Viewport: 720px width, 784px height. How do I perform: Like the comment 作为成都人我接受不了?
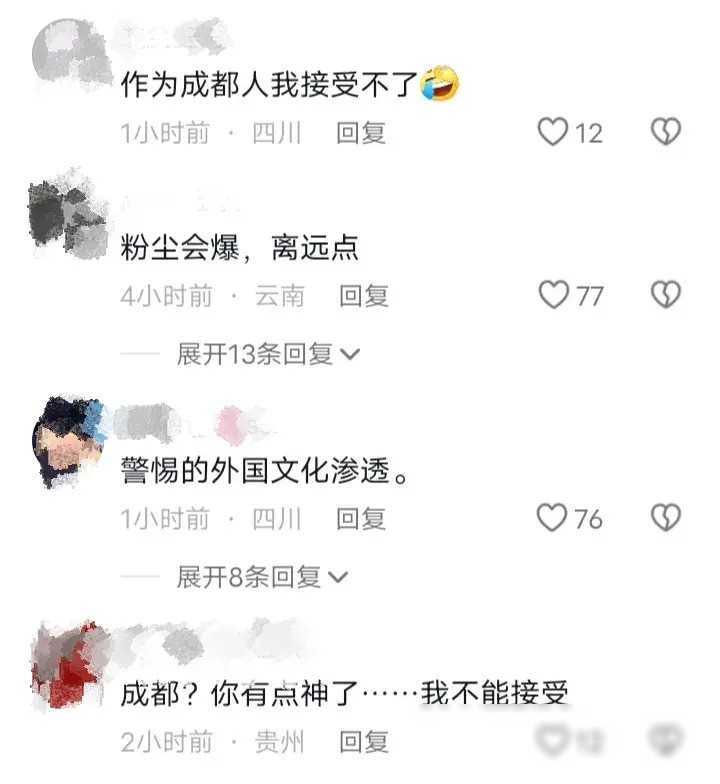tap(553, 132)
